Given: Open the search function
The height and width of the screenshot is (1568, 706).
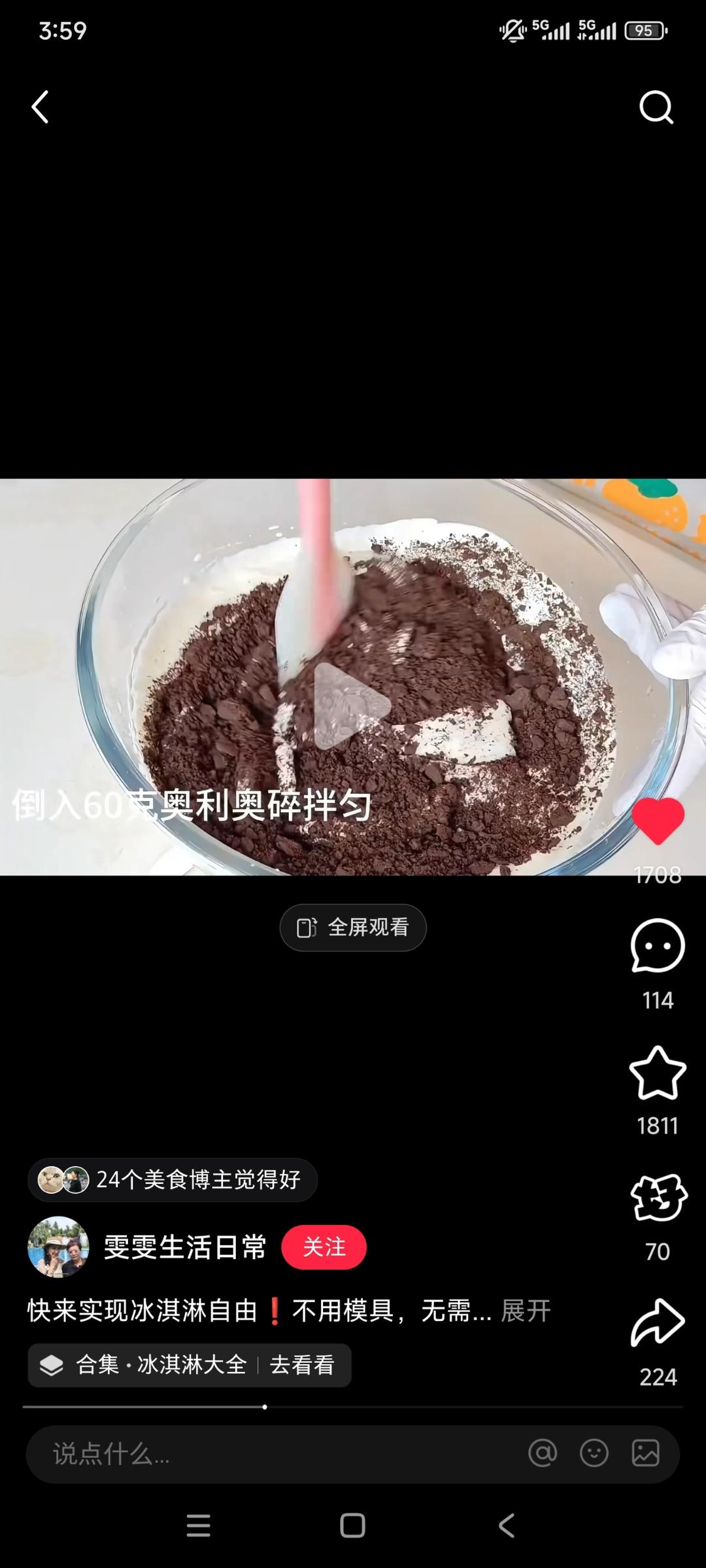Looking at the screenshot, I should (656, 108).
